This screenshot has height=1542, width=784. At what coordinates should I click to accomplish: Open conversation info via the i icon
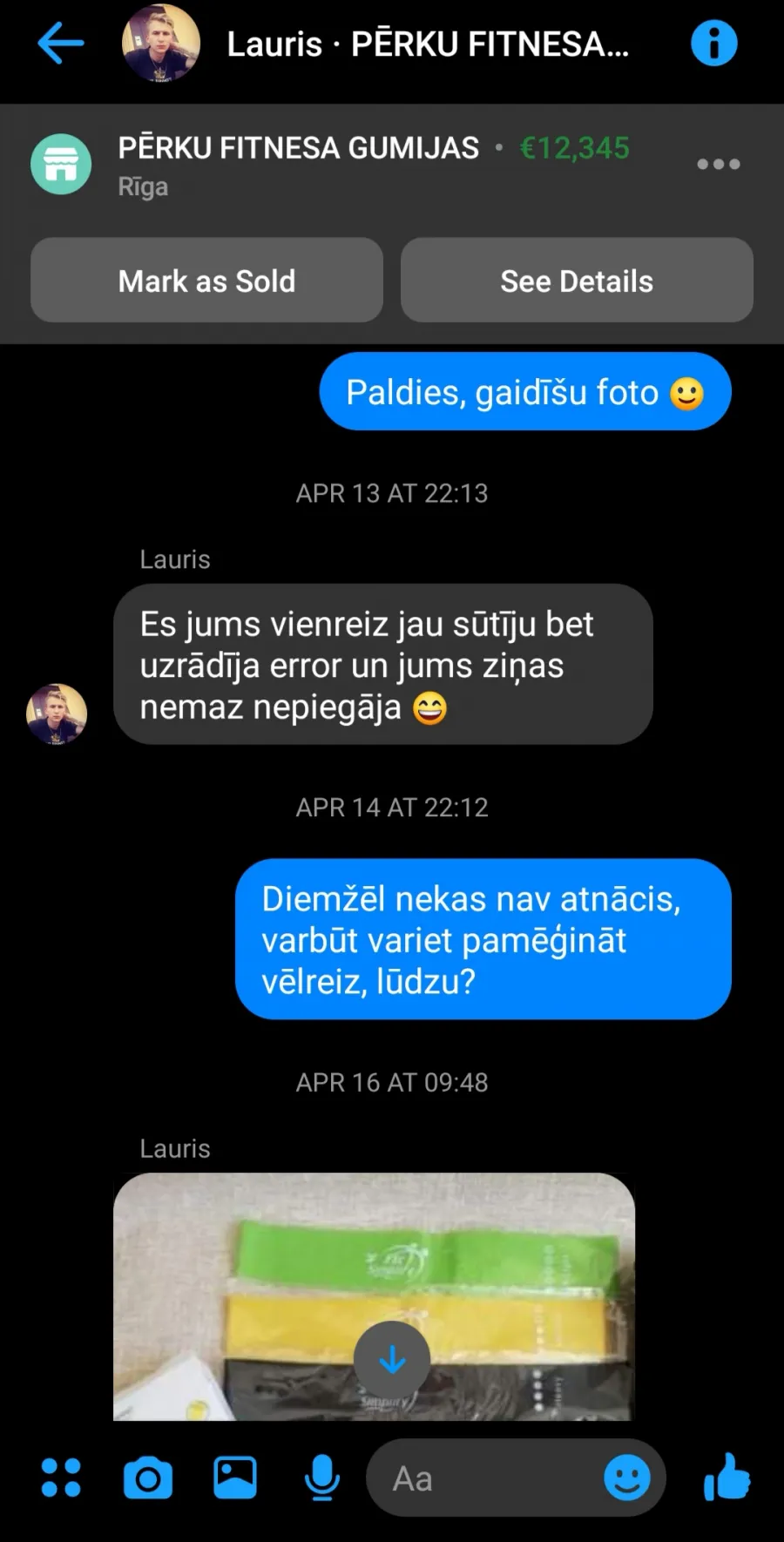point(713,43)
